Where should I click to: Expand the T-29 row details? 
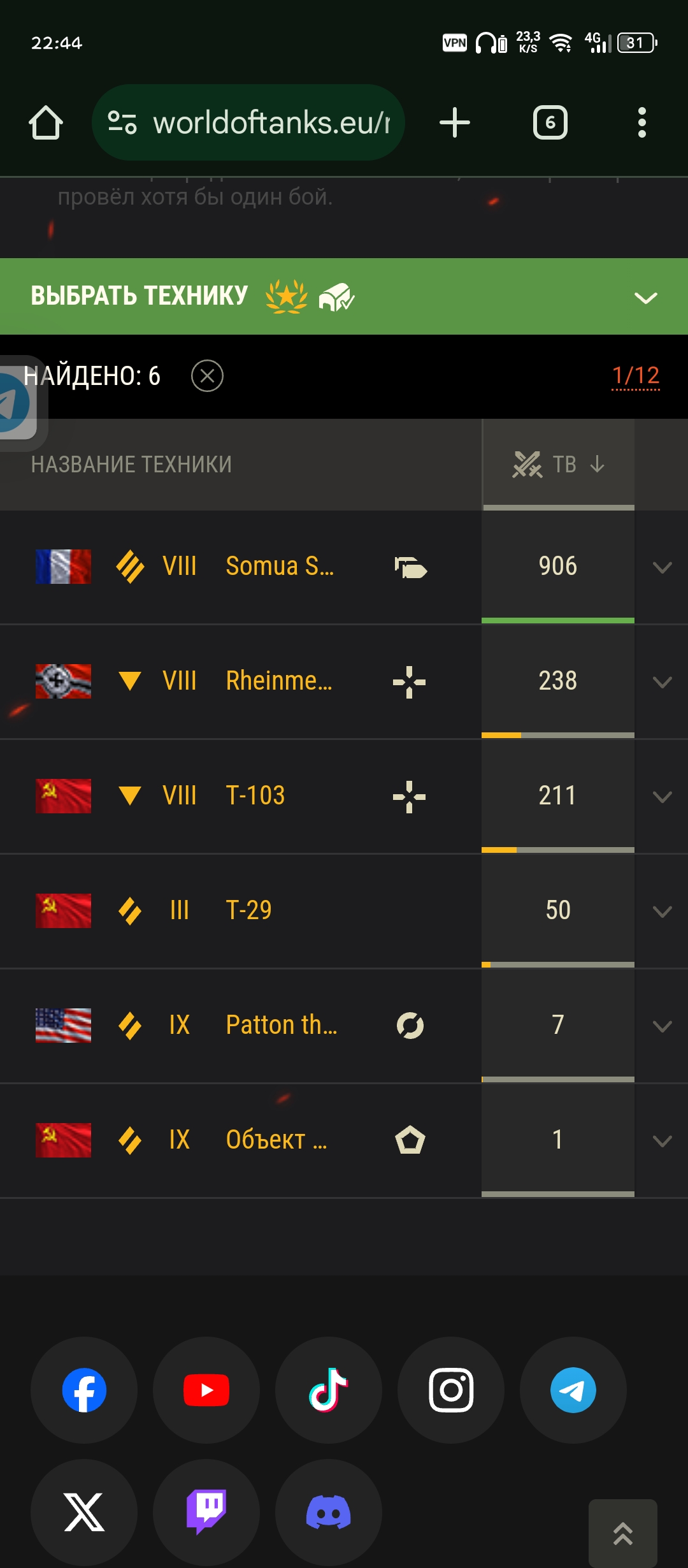pyautogui.click(x=663, y=911)
